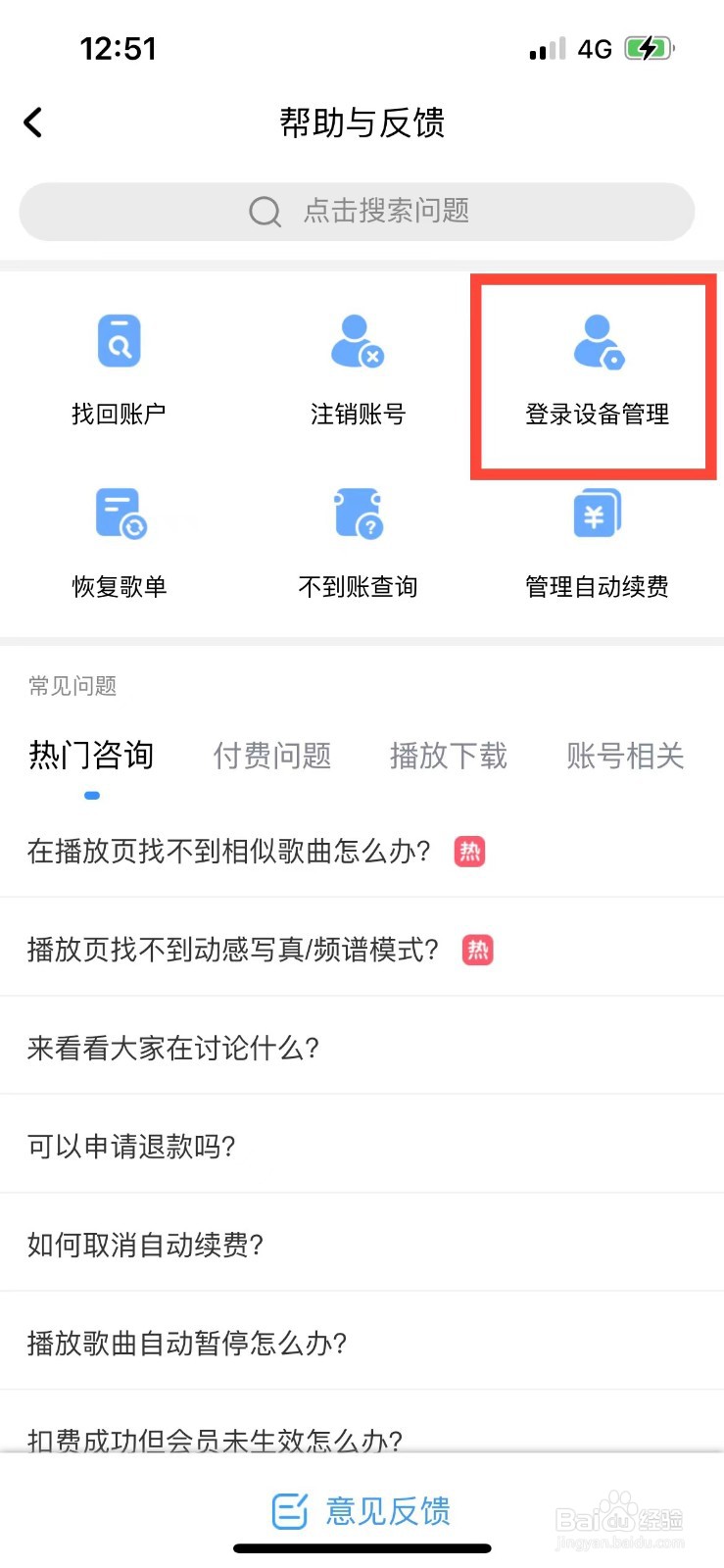Image resolution: width=724 pixels, height=1568 pixels.
Task: Switch to the 付费问题 tab
Action: coord(272,755)
